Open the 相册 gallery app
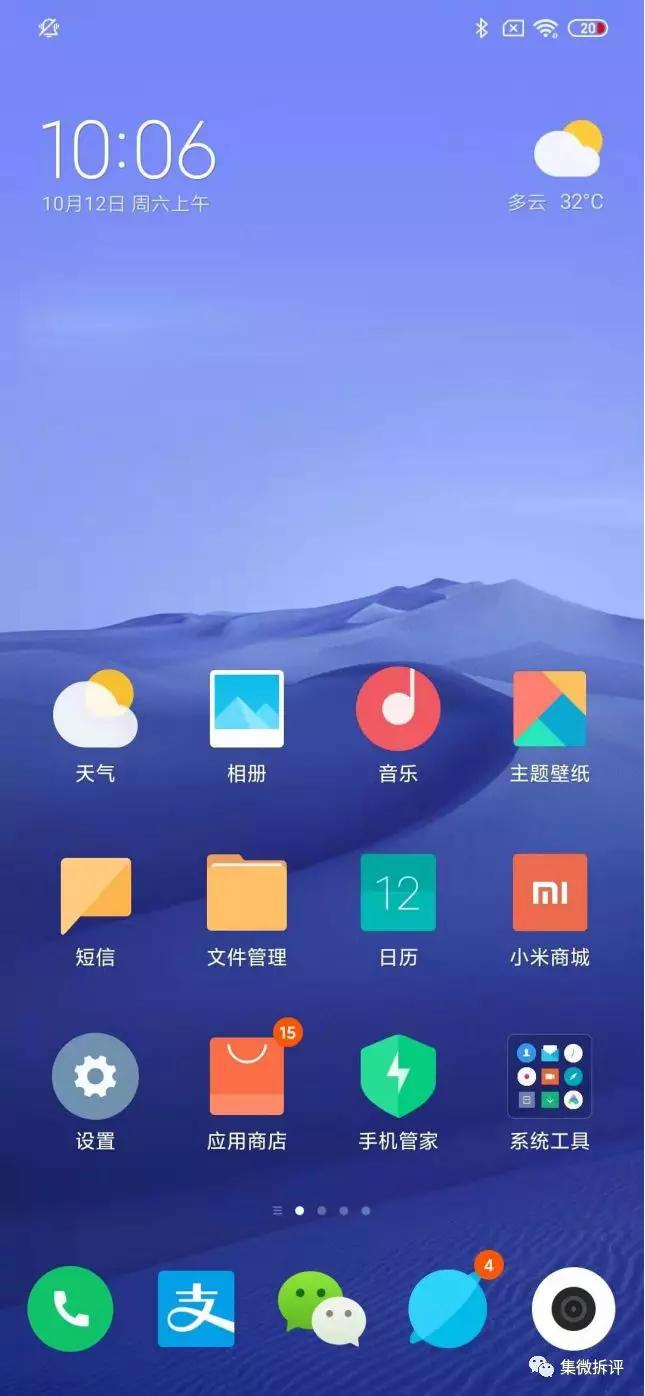 tap(246, 709)
